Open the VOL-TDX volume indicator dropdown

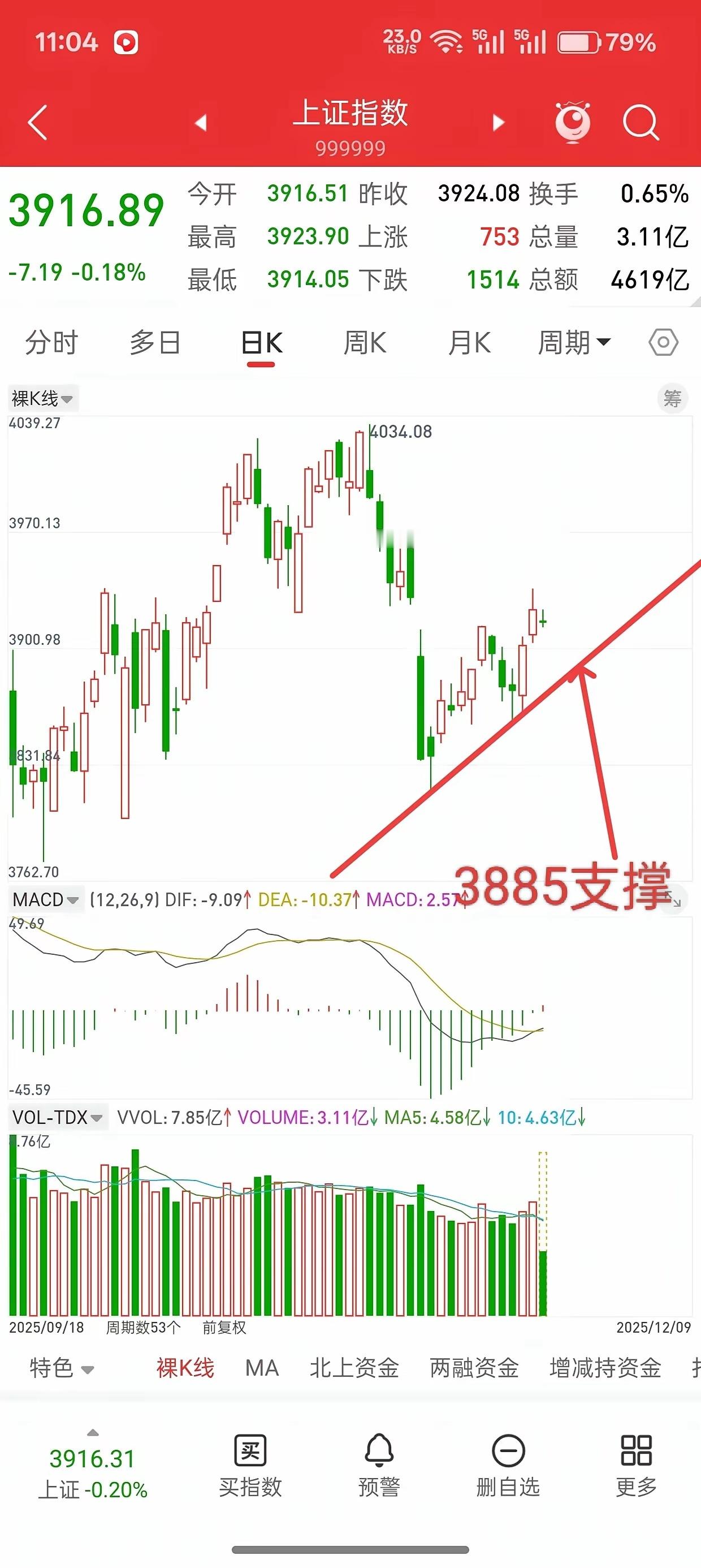58,1117
